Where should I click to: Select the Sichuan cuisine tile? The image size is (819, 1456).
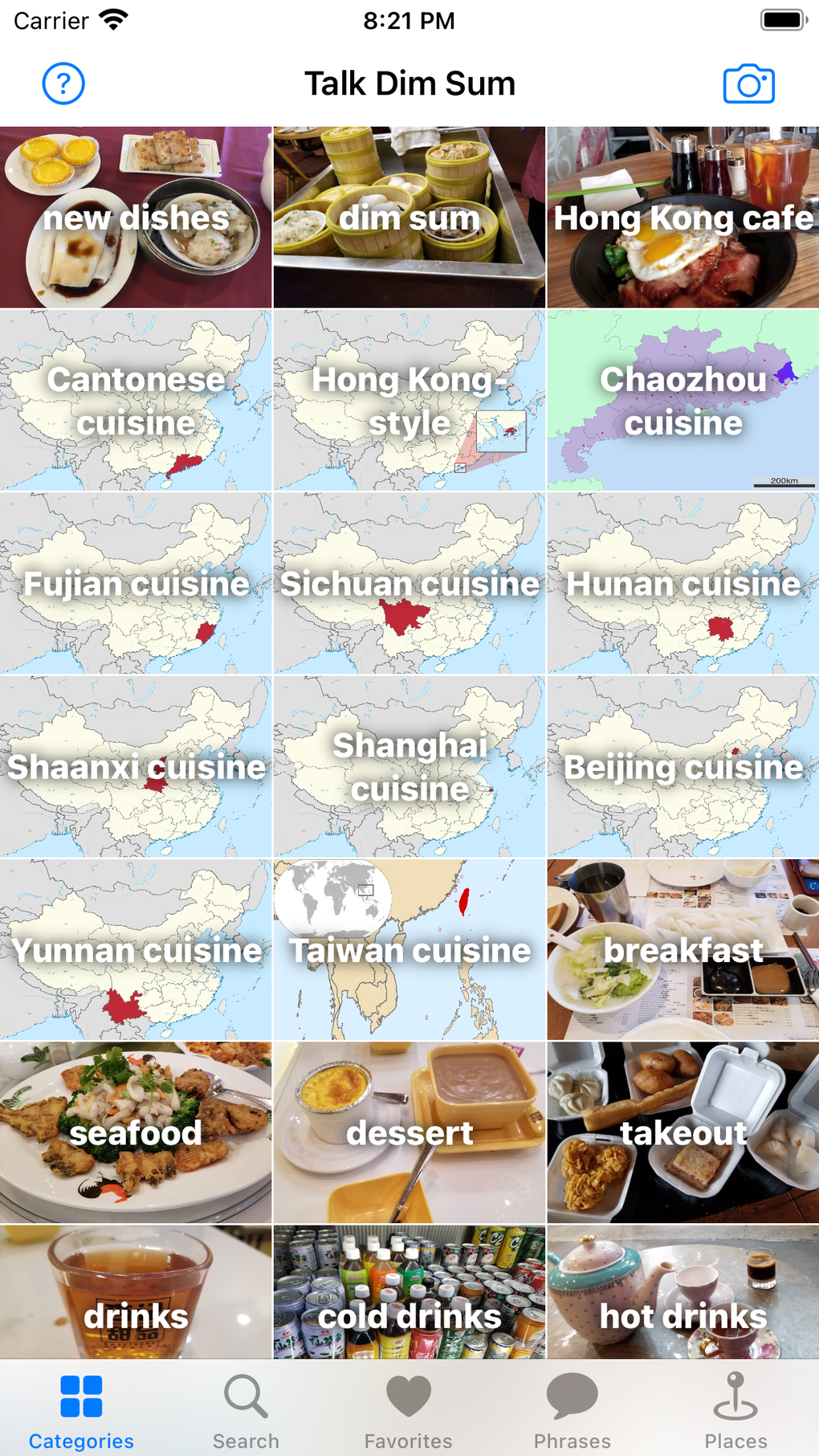(409, 584)
